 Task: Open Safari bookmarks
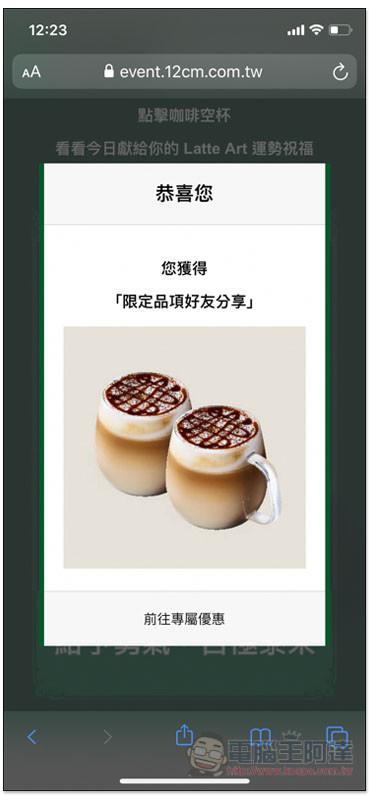tap(260, 737)
